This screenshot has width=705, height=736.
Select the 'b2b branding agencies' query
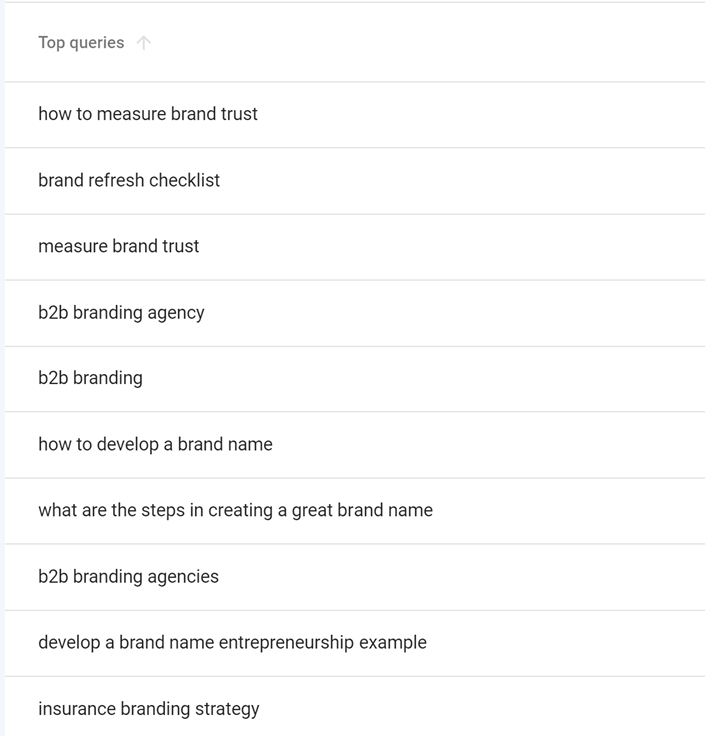click(128, 576)
